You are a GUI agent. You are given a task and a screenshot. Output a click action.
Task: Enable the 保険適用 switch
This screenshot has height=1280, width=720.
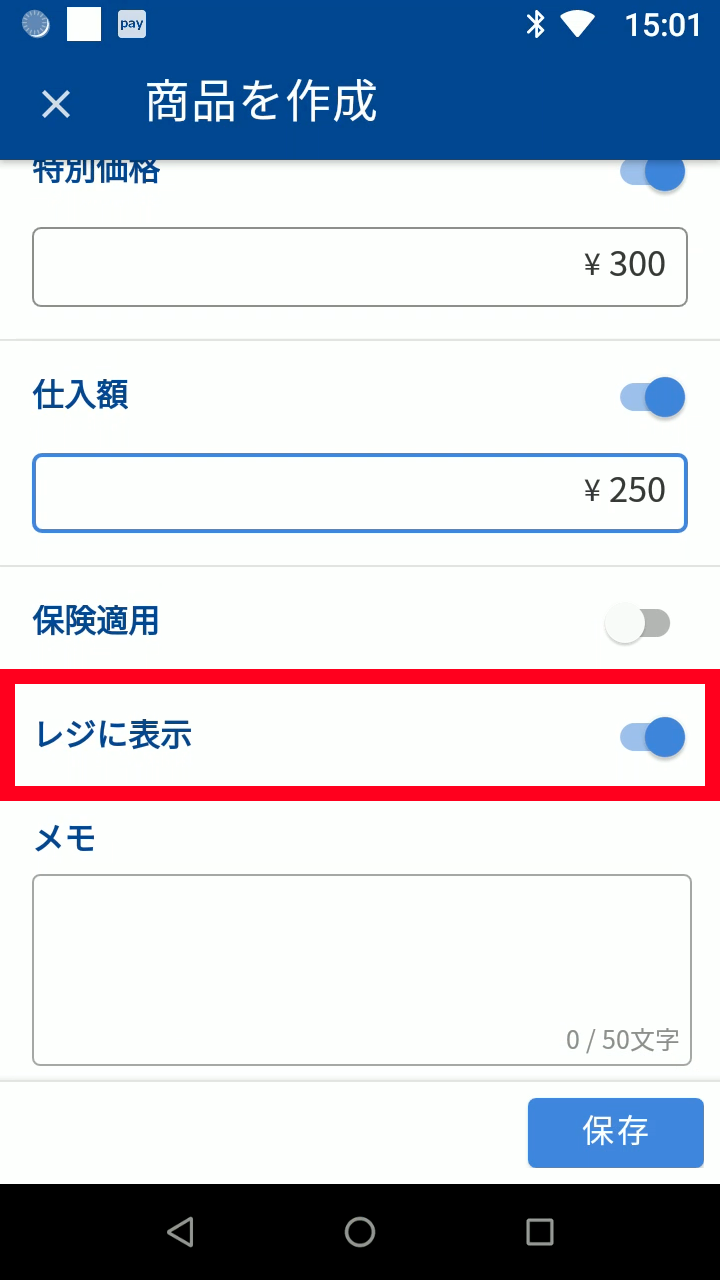tap(638, 624)
